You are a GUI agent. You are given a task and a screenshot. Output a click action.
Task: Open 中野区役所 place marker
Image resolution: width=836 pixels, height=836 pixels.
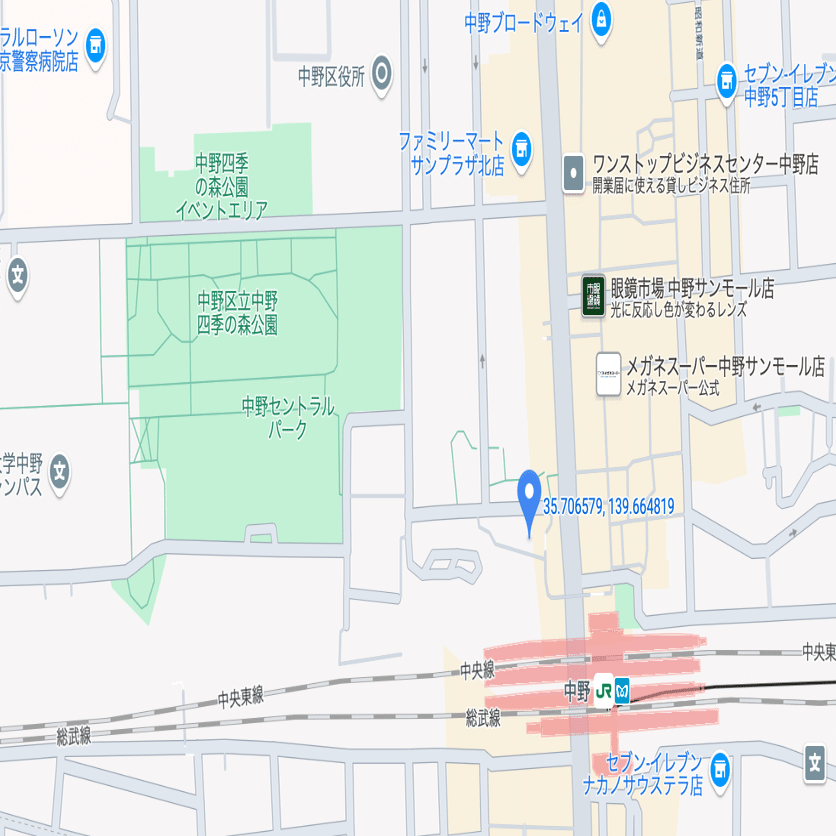click(381, 73)
